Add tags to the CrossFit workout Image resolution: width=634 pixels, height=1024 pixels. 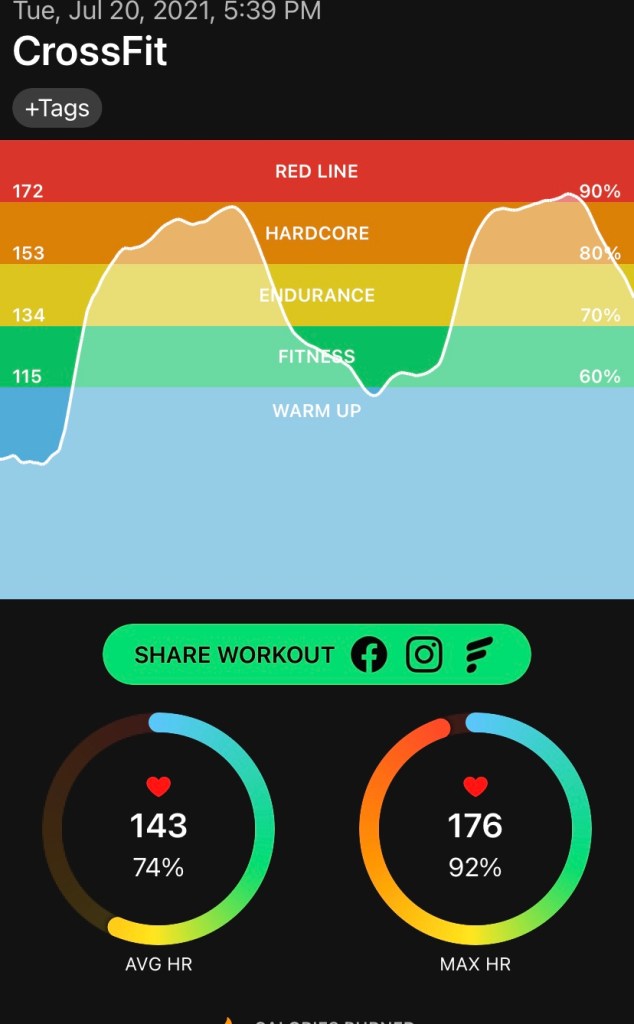[x=57, y=109]
